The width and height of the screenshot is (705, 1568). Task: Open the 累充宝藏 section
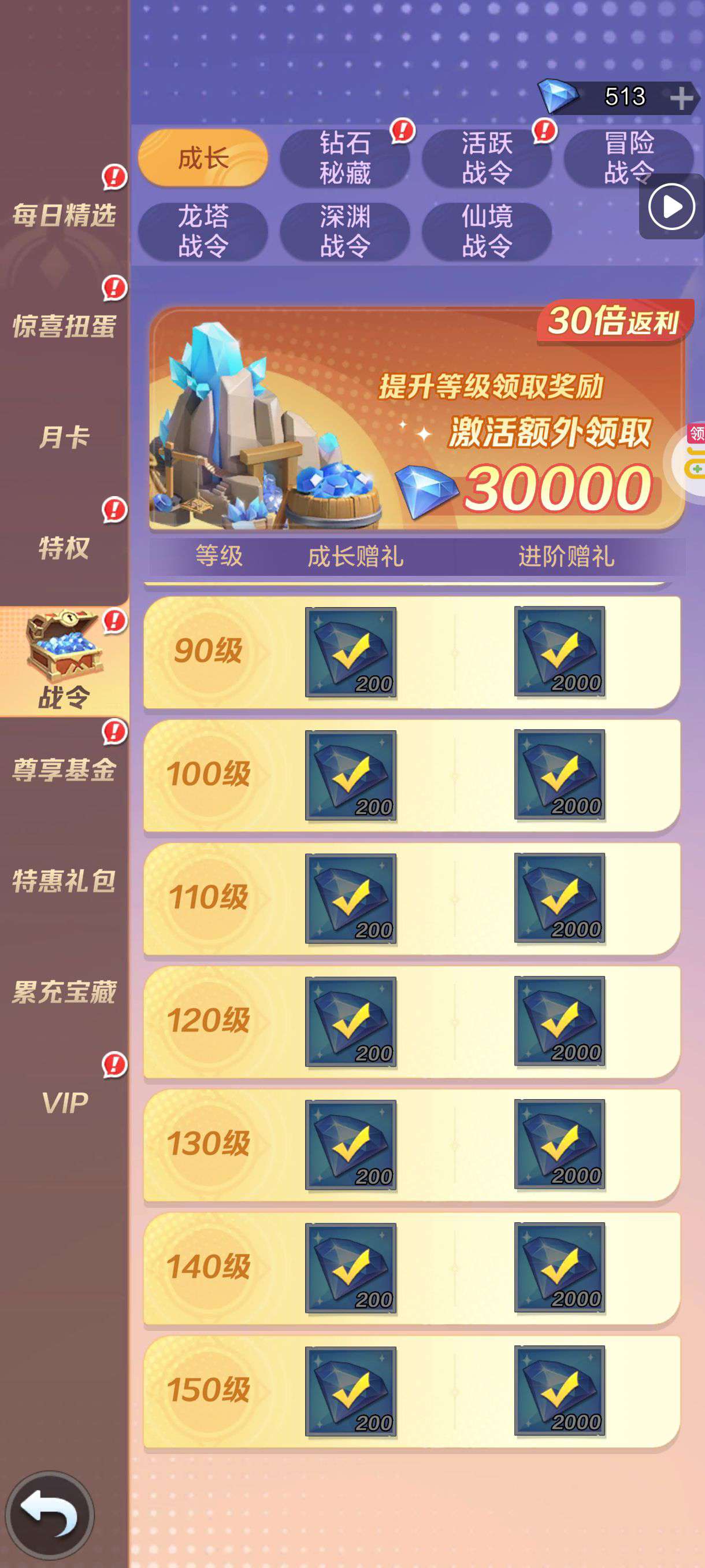(64, 992)
